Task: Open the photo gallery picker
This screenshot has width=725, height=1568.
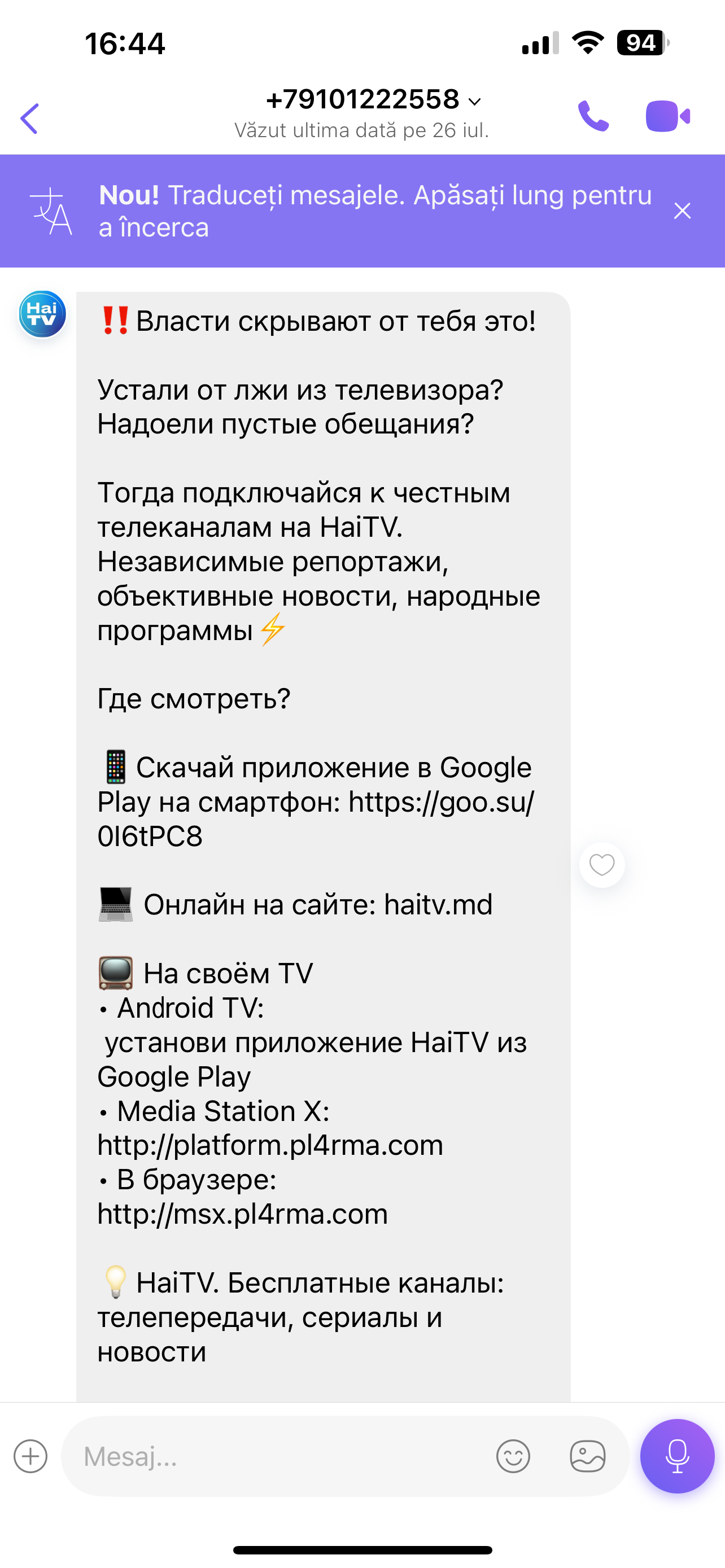Action: (587, 1456)
